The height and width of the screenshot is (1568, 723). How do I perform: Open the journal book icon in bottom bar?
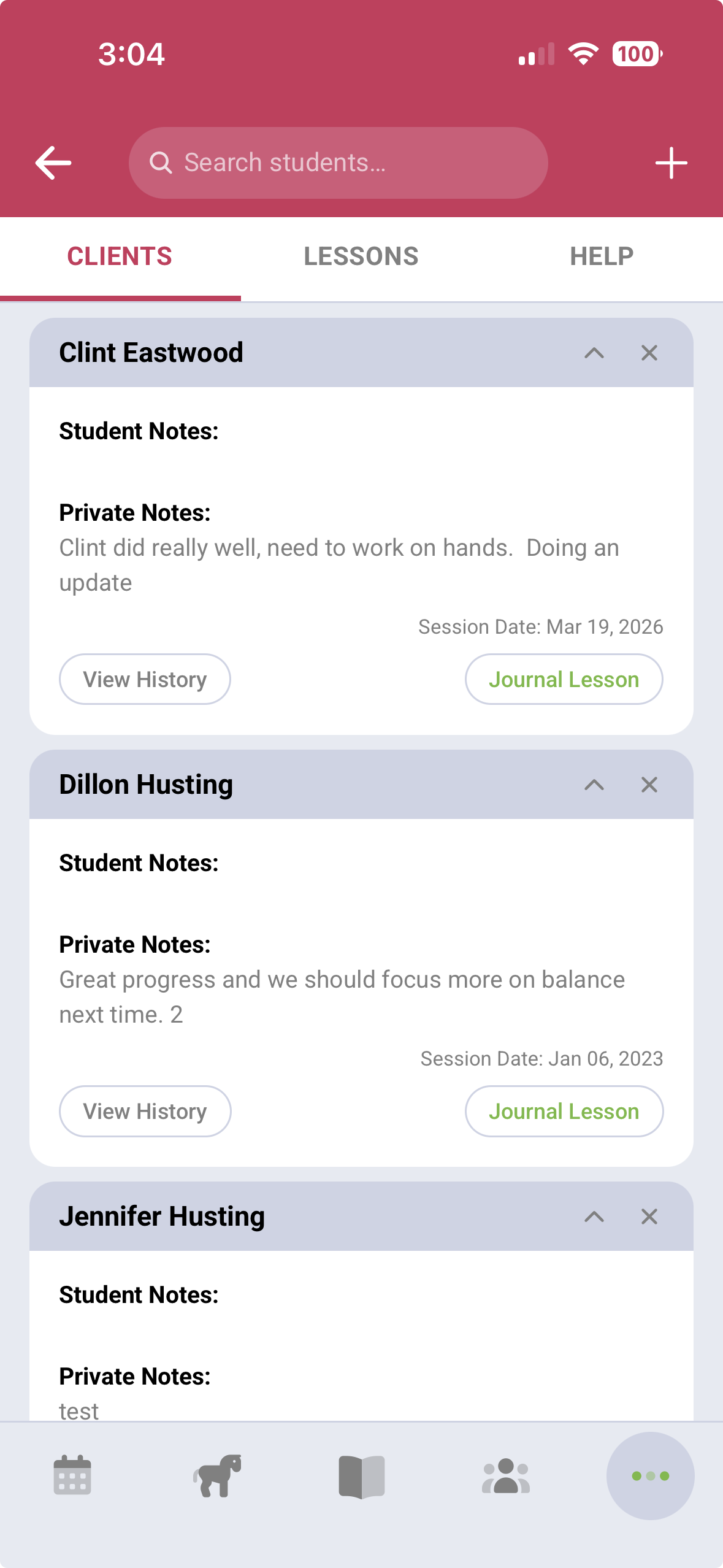click(361, 1476)
